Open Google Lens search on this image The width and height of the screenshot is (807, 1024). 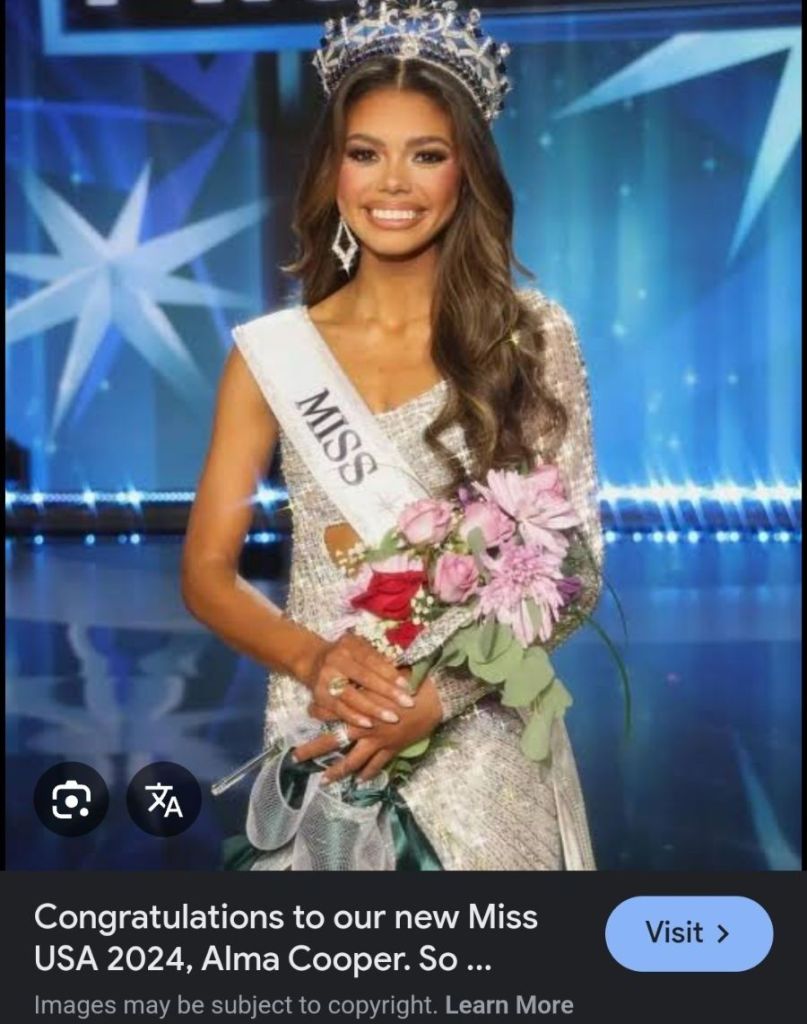(x=71, y=799)
